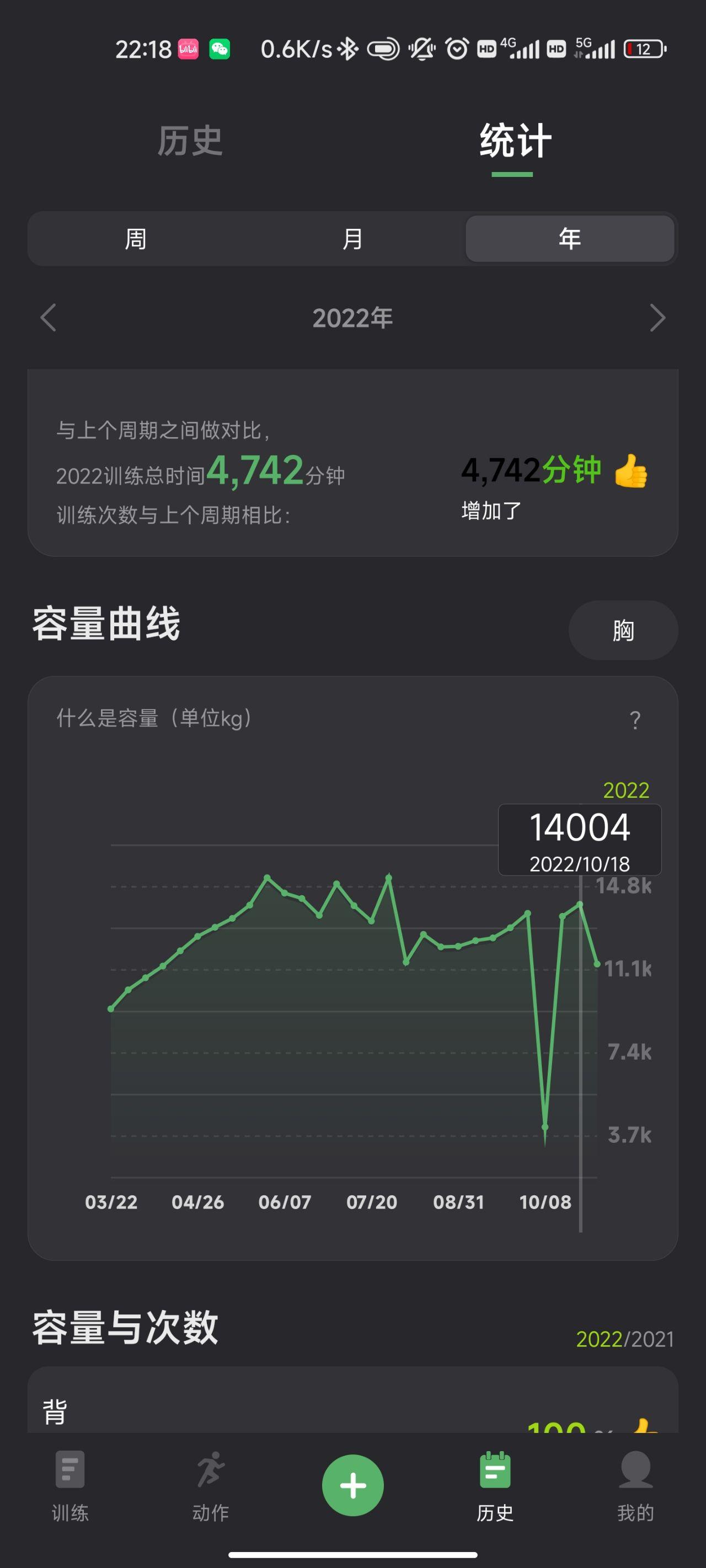Open the question mark help for 容量

(635, 720)
